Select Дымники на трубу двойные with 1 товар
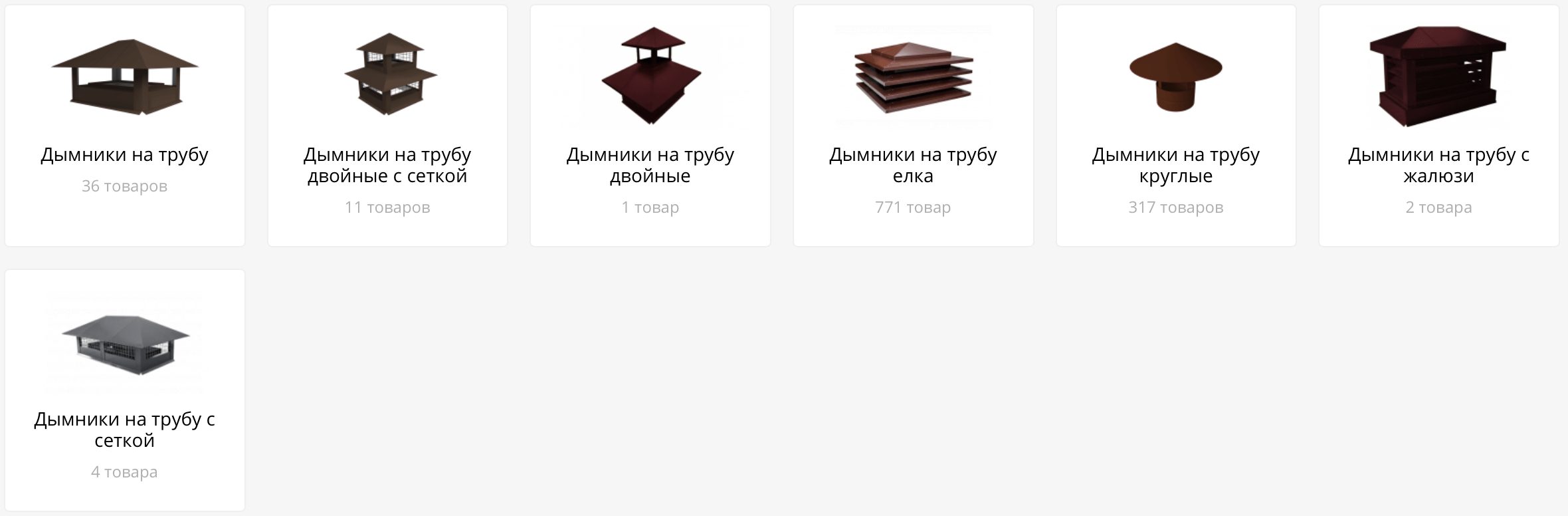Viewport: 1568px width, 516px height. (x=650, y=165)
